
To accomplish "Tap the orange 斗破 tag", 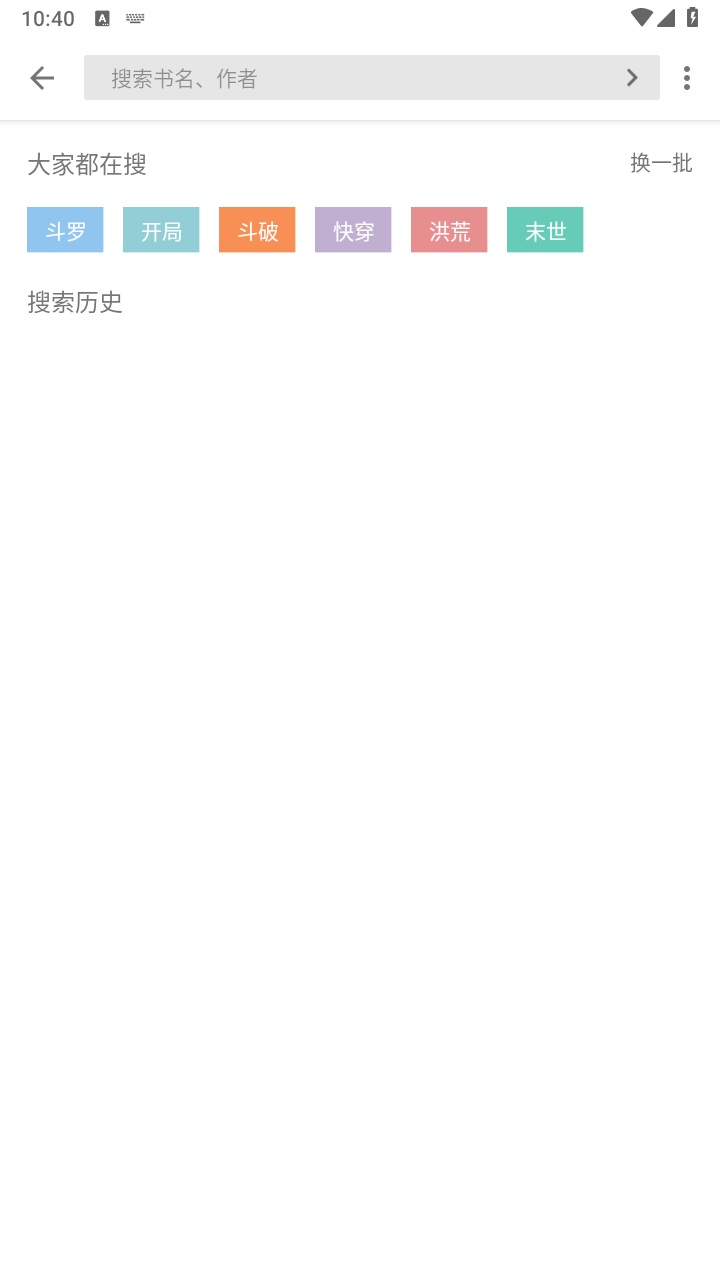I will point(256,229).
